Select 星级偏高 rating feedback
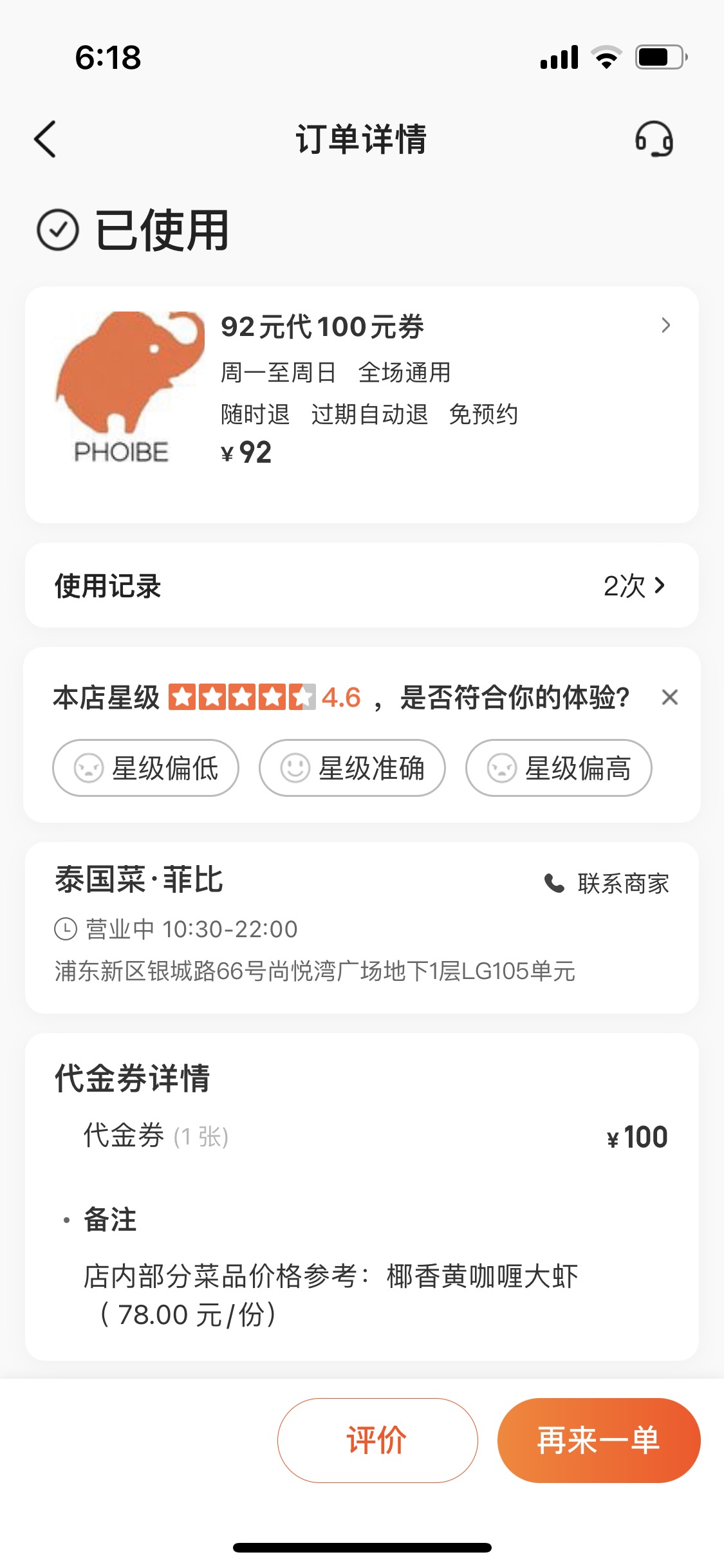The height and width of the screenshot is (1568, 724). (559, 768)
